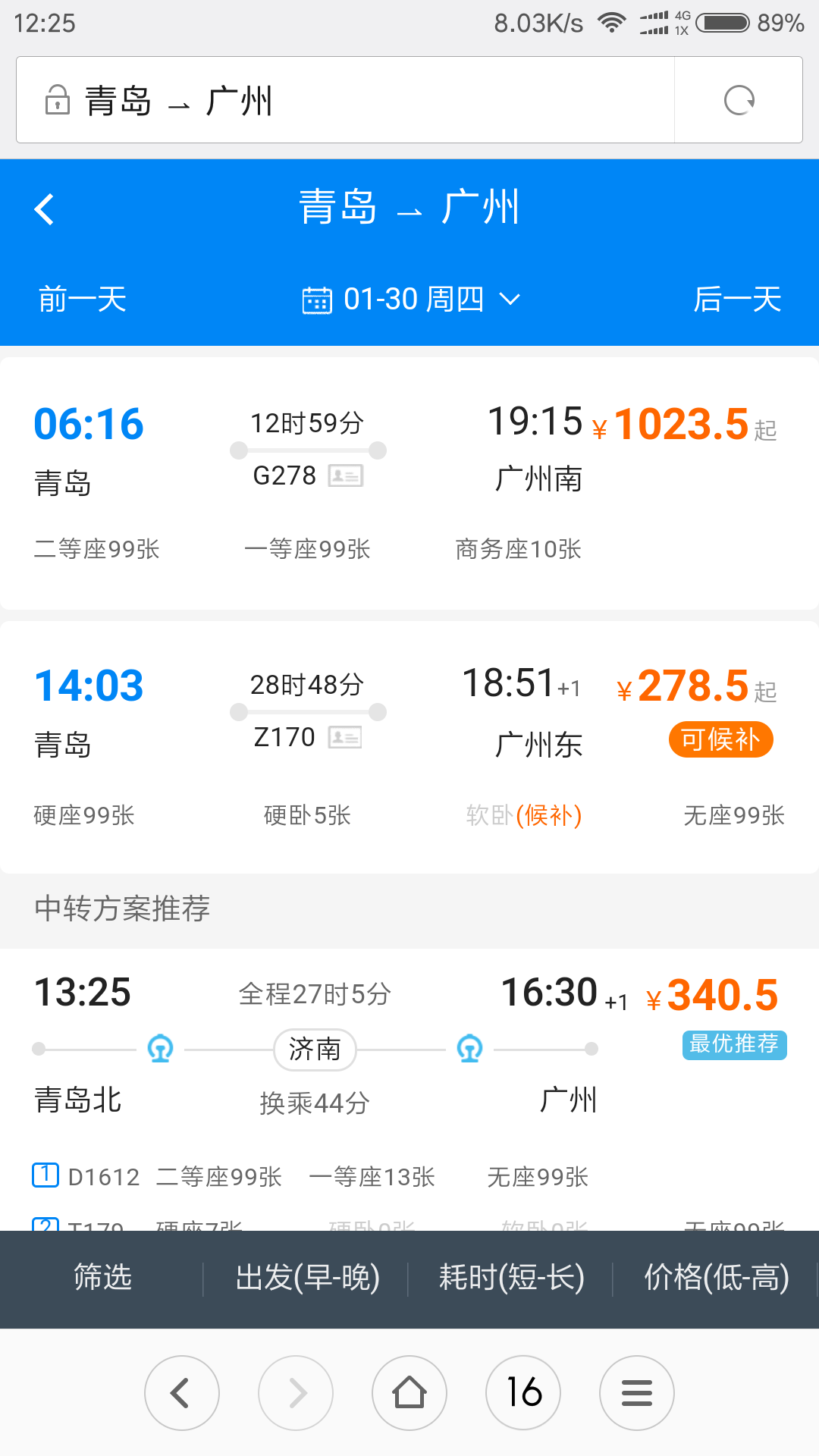This screenshot has height=1456, width=819.
Task: Go to the browser home page
Action: (409, 1393)
